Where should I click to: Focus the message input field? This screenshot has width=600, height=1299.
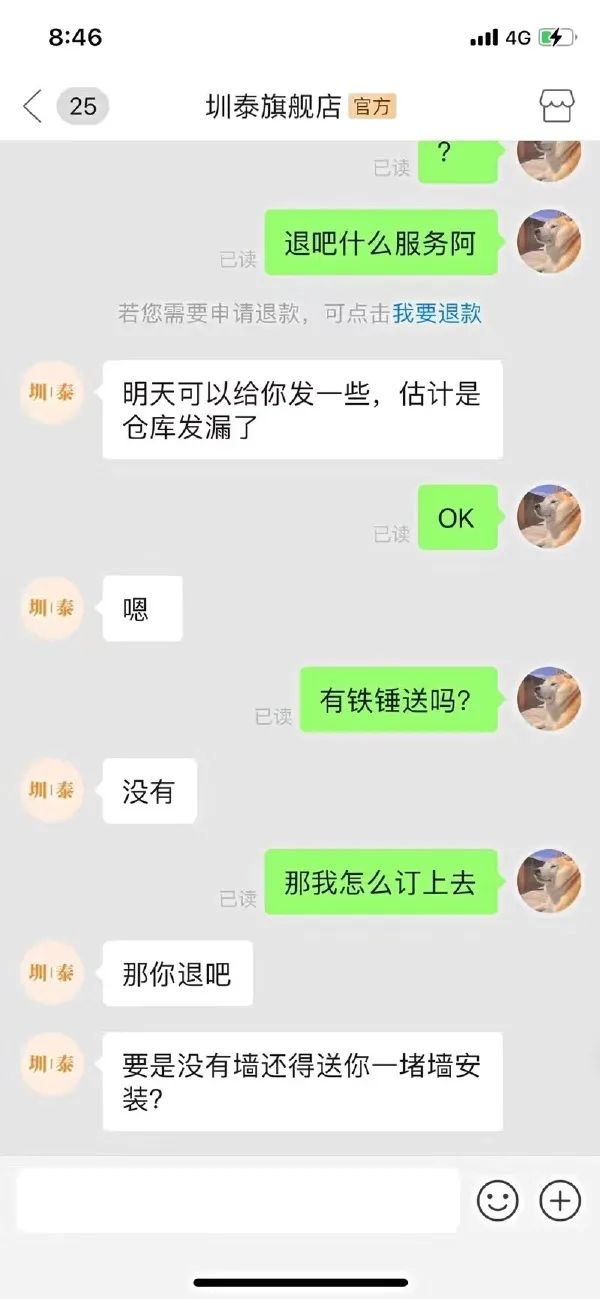pyautogui.click(x=238, y=1200)
